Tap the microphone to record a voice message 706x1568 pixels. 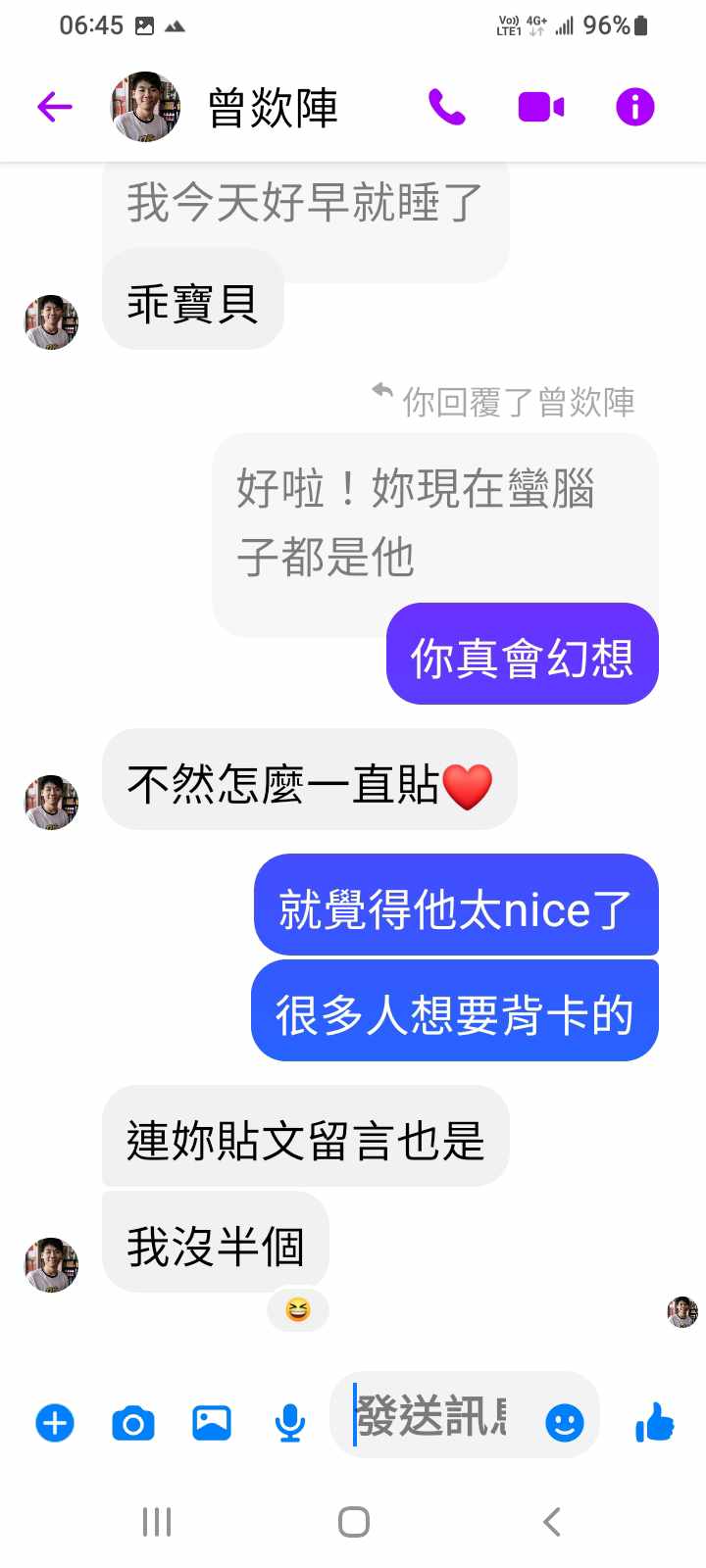click(x=289, y=1422)
